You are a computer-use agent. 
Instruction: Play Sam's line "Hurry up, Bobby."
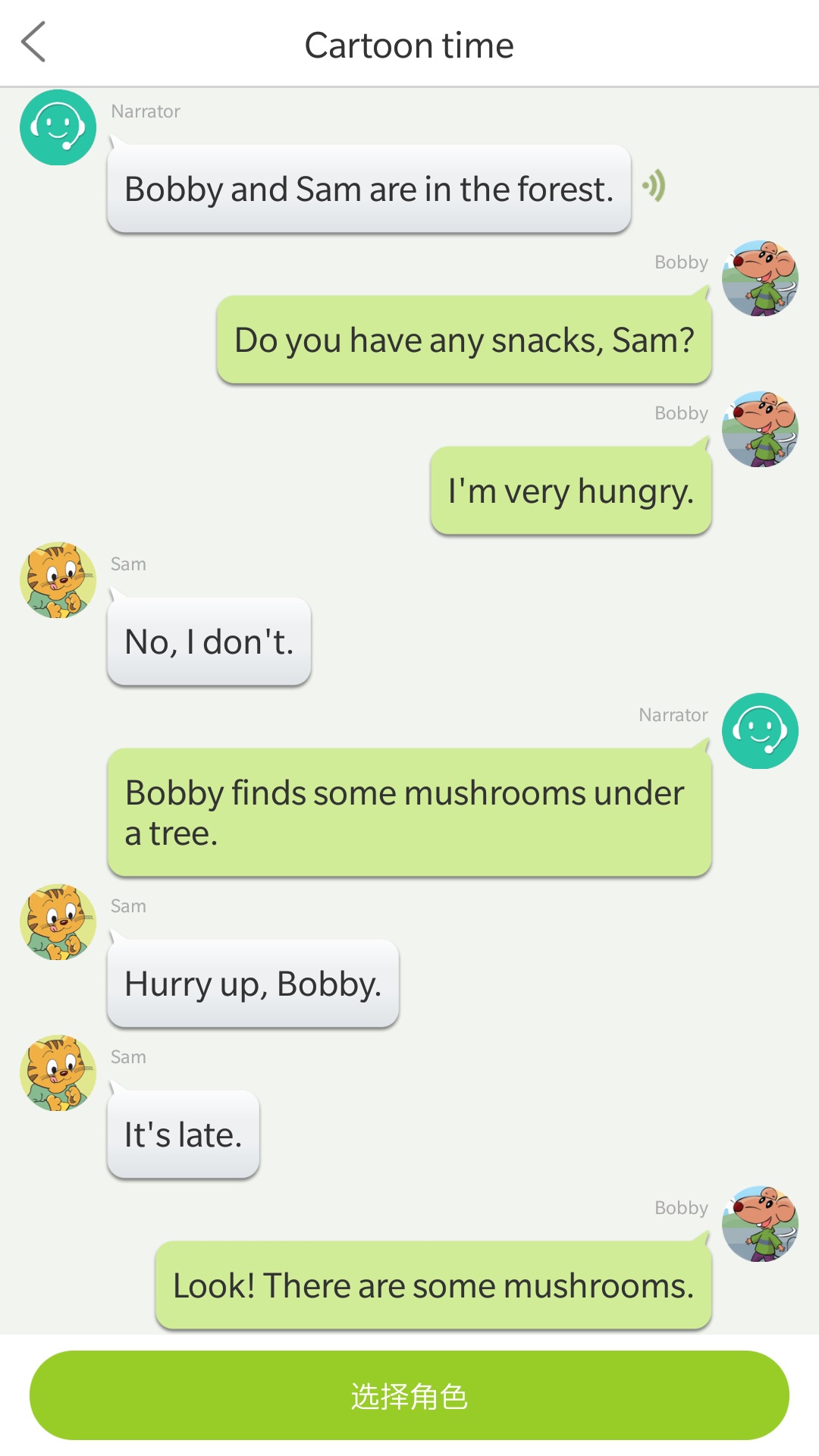point(253,984)
